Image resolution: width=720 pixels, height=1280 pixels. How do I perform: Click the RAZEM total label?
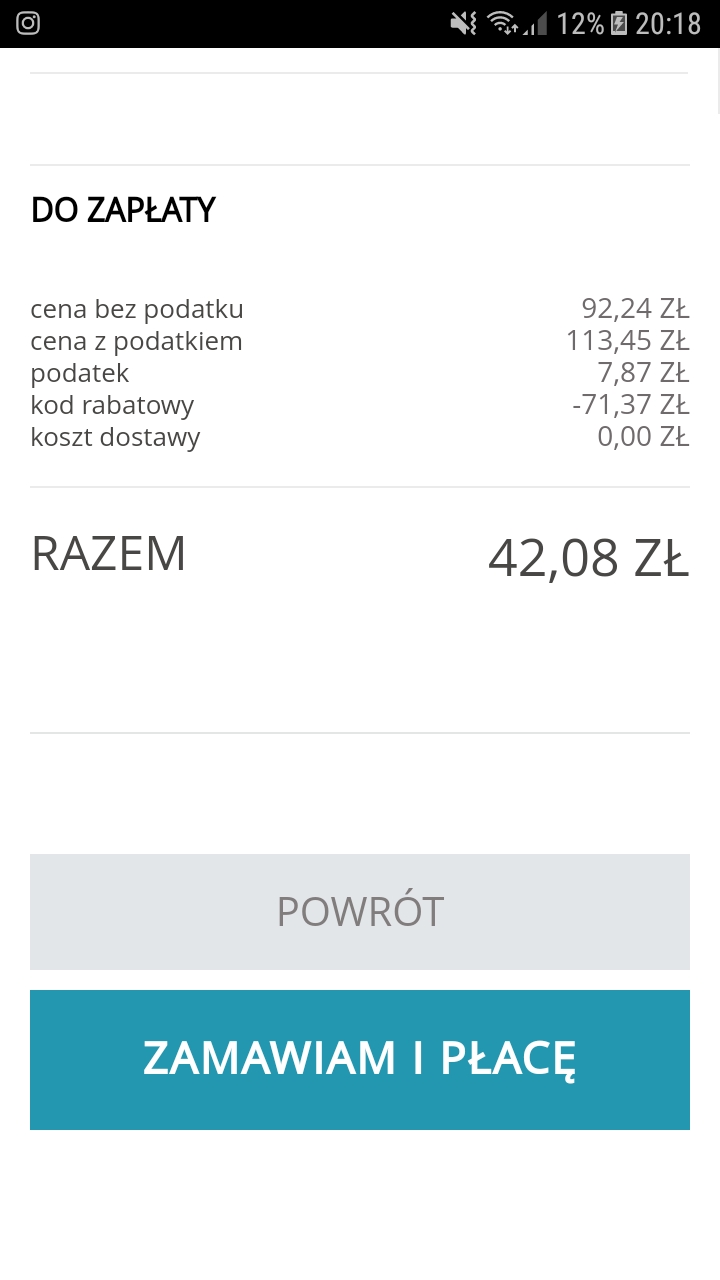point(108,552)
